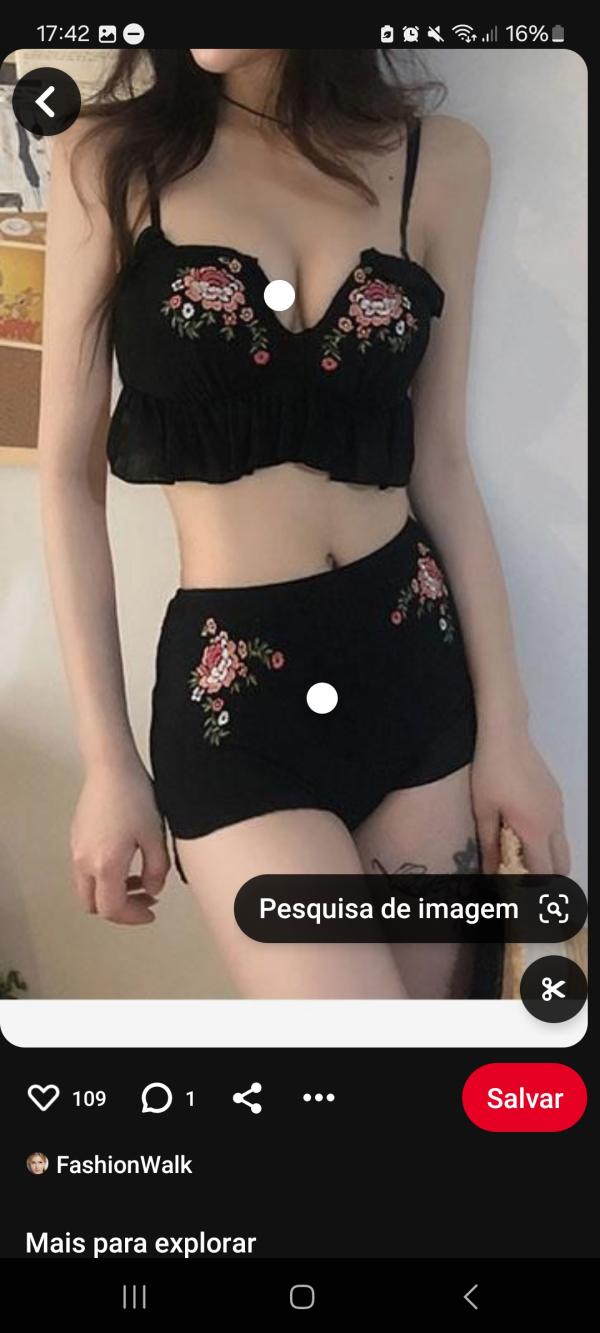Open the three-dot overflow menu
Screen dimensions: 600x1333
tap(319, 1098)
